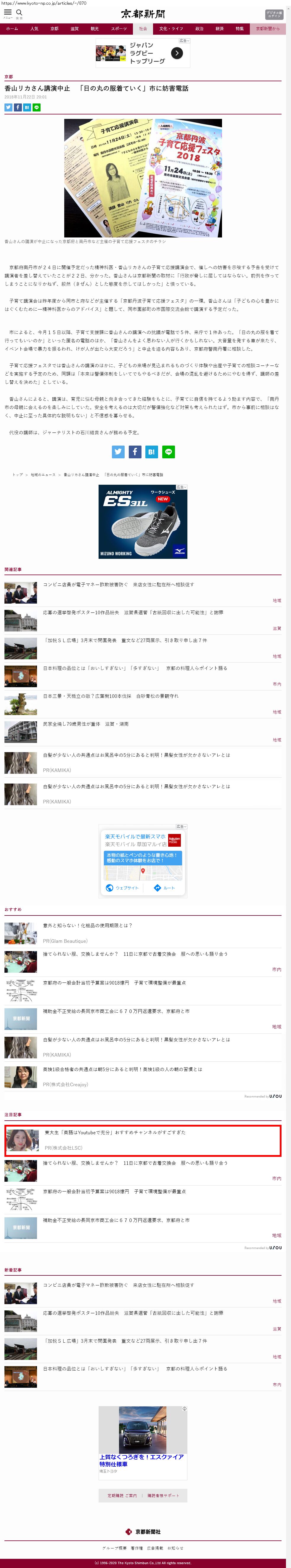This screenshot has width=291, height=1568.
Task: Go to the 政治 tab
Action: (199, 28)
